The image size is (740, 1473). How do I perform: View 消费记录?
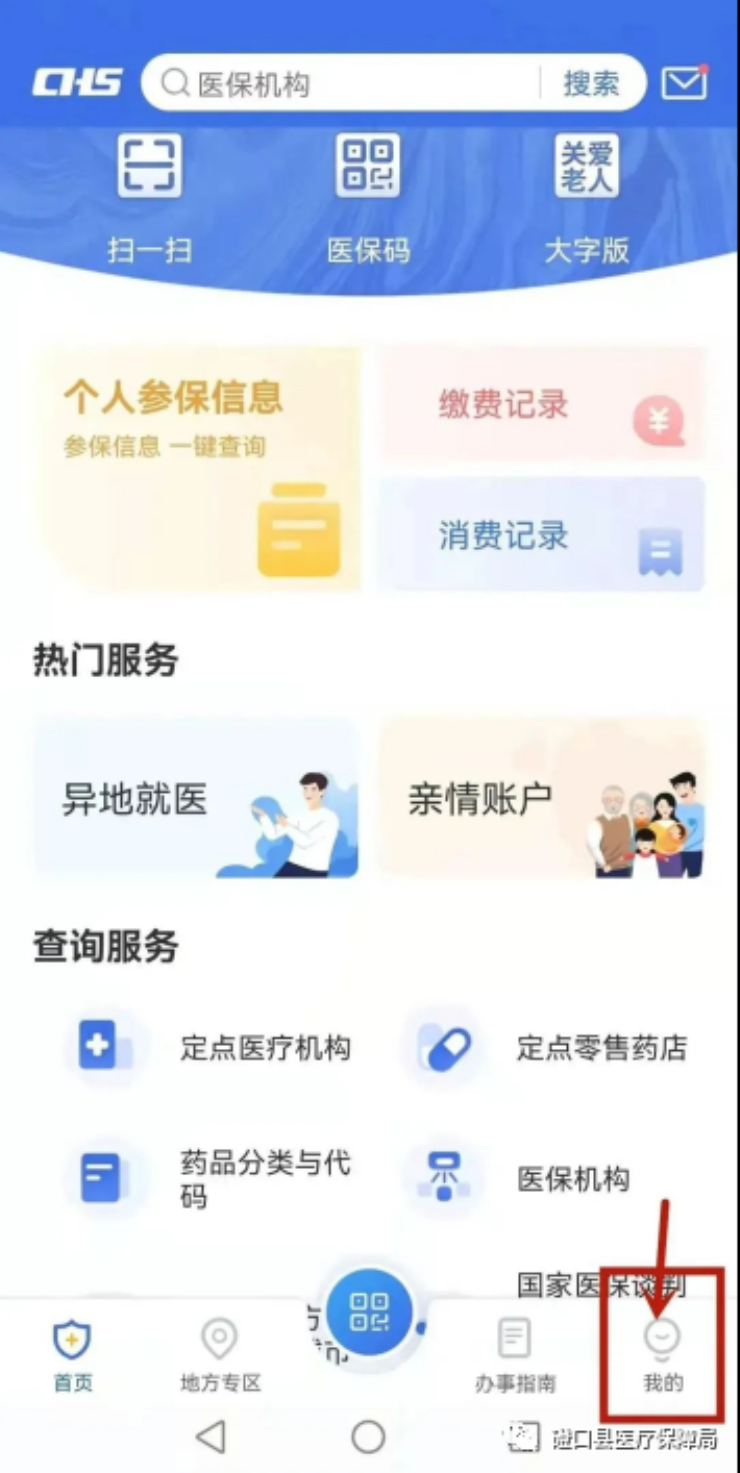point(542,535)
